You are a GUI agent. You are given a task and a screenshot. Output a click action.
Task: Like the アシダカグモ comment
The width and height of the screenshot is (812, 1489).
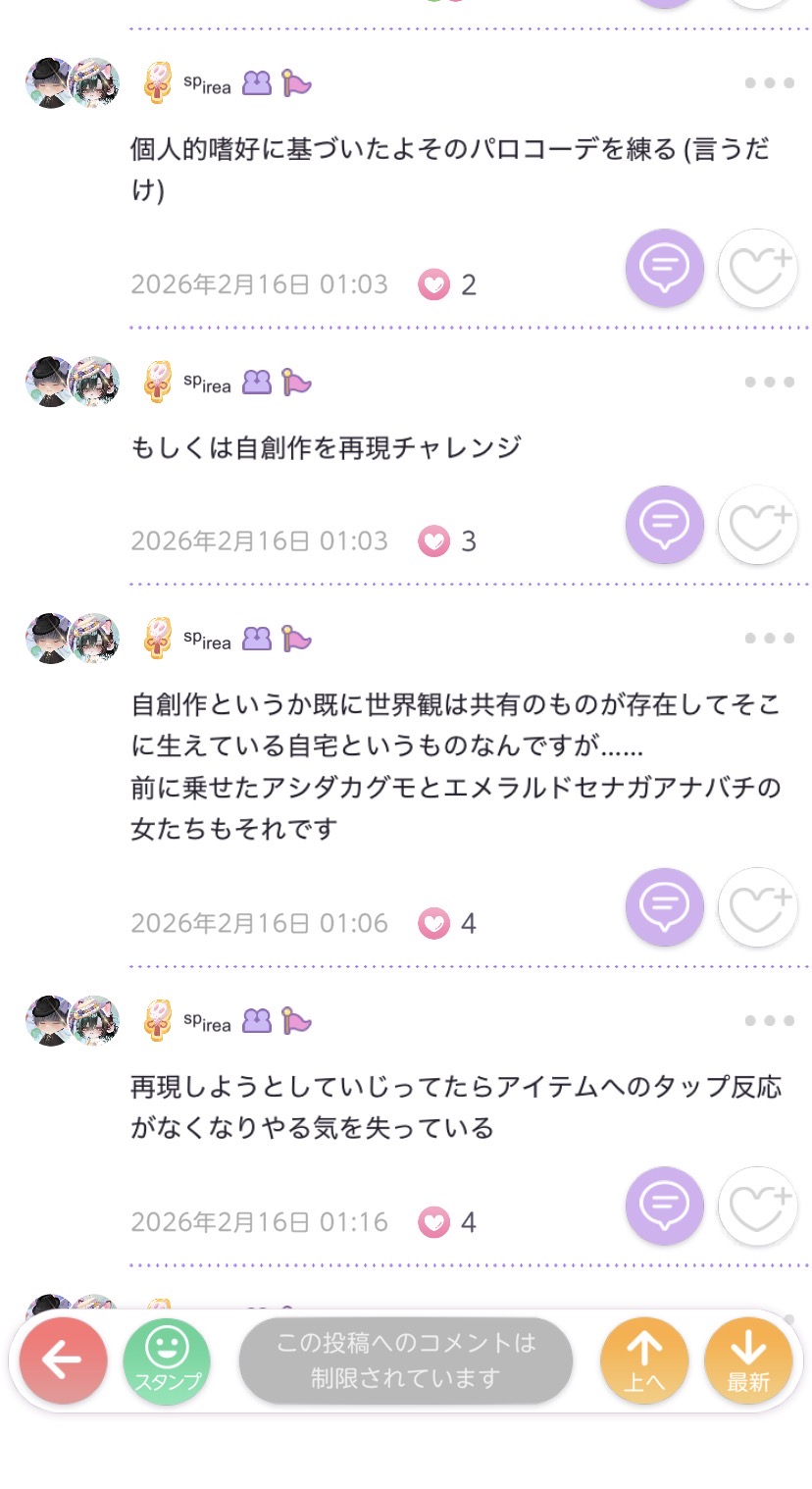pos(757,906)
